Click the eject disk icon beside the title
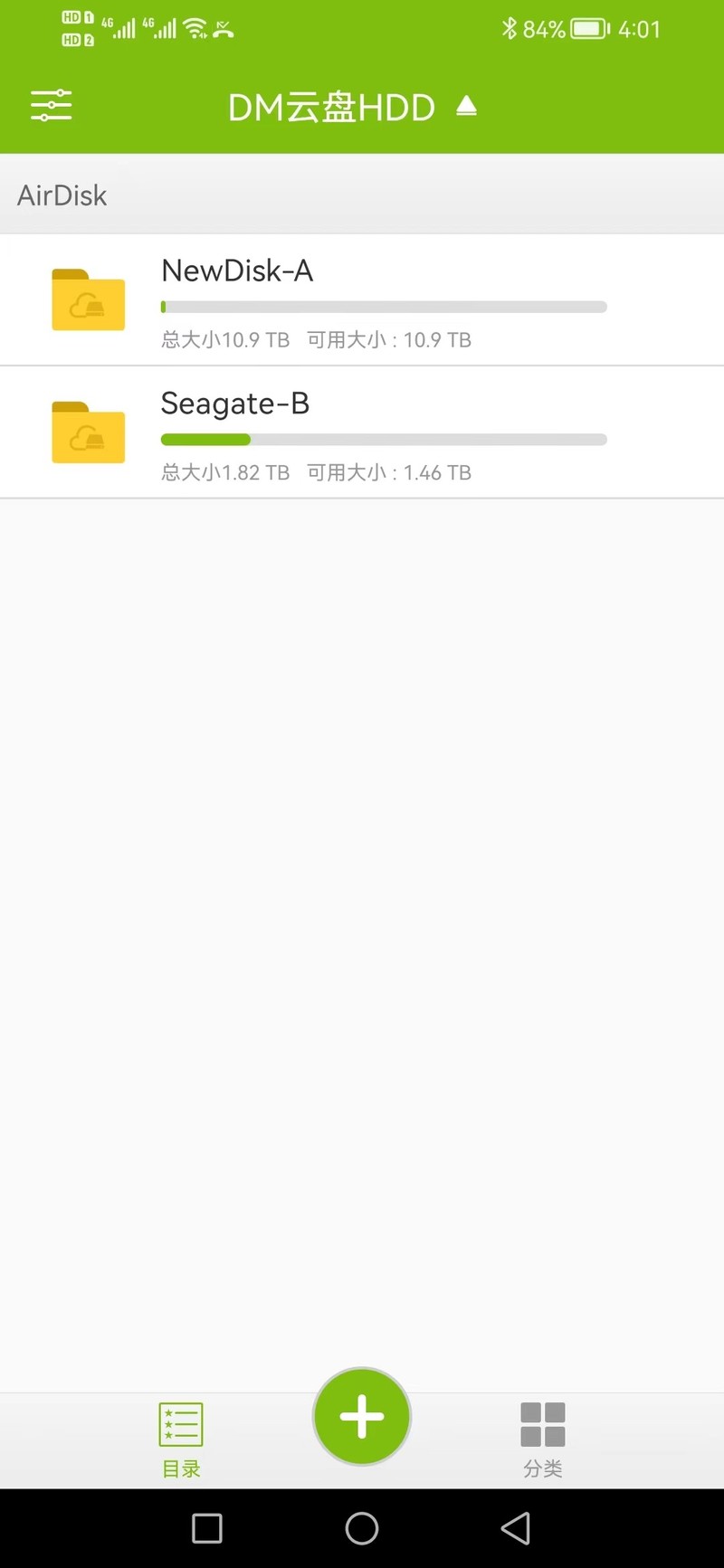Image resolution: width=724 pixels, height=1568 pixels. 467,106
